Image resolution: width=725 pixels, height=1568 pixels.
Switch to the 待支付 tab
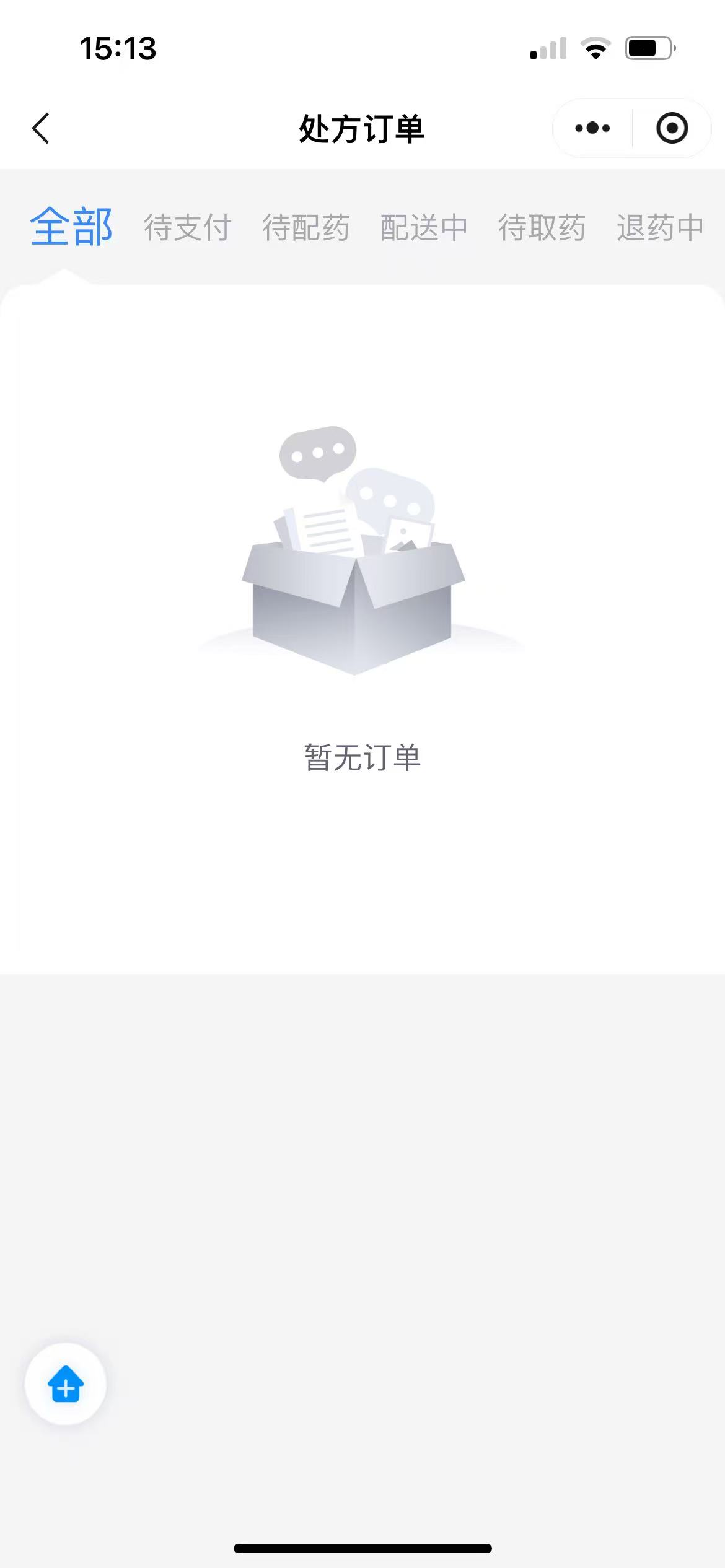coord(187,227)
